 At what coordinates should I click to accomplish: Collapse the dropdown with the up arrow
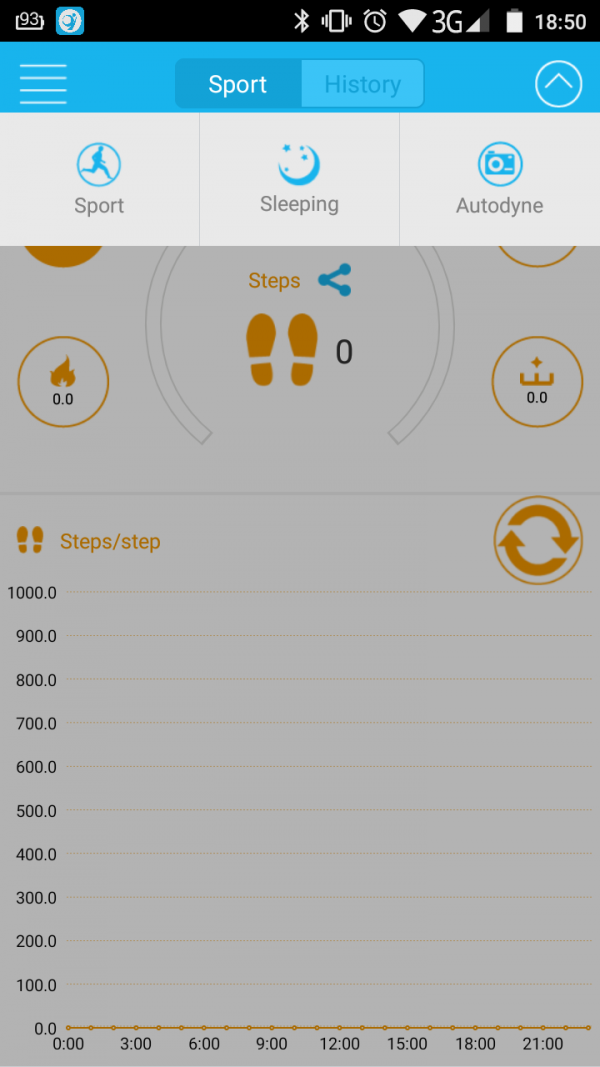tap(558, 84)
